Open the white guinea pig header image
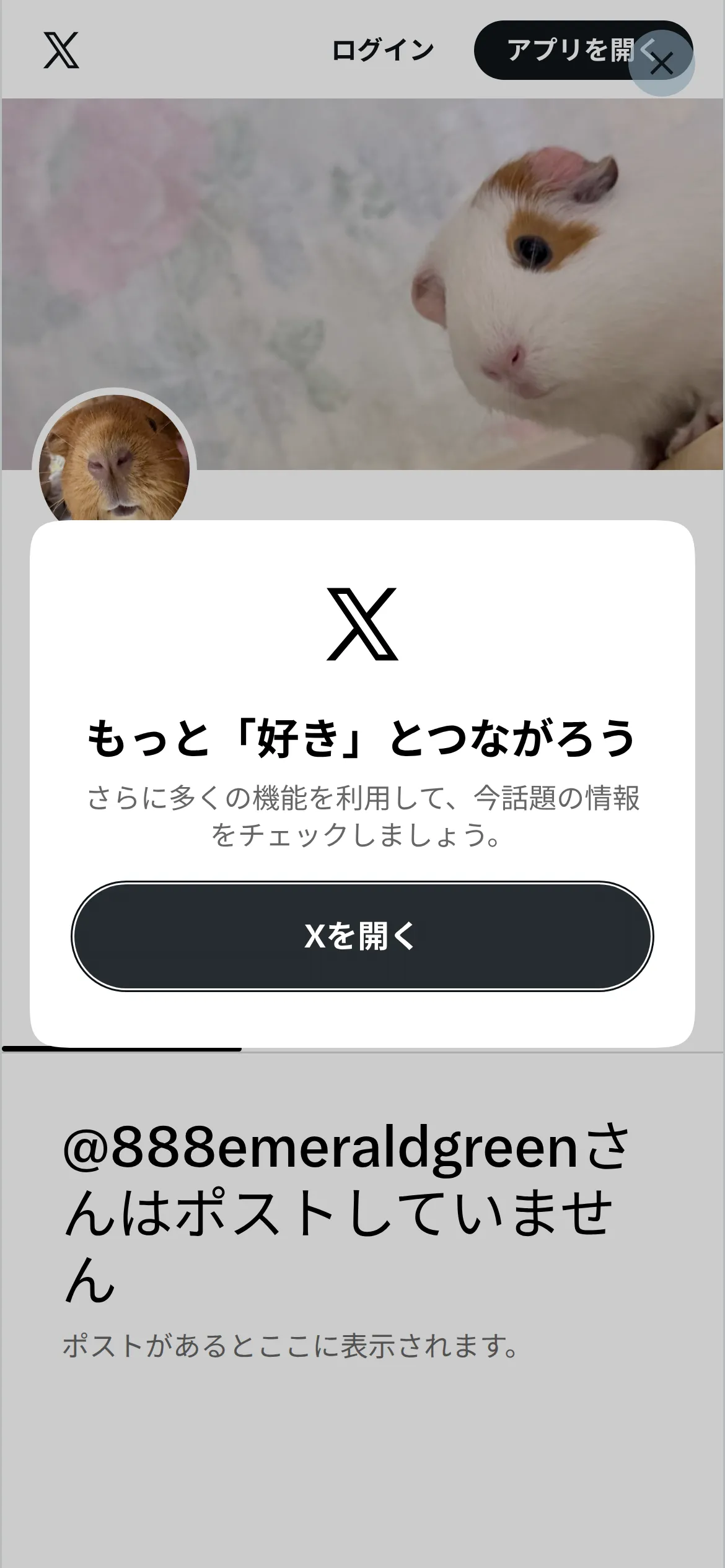Screen dimensions: 725x1568 coord(362,284)
